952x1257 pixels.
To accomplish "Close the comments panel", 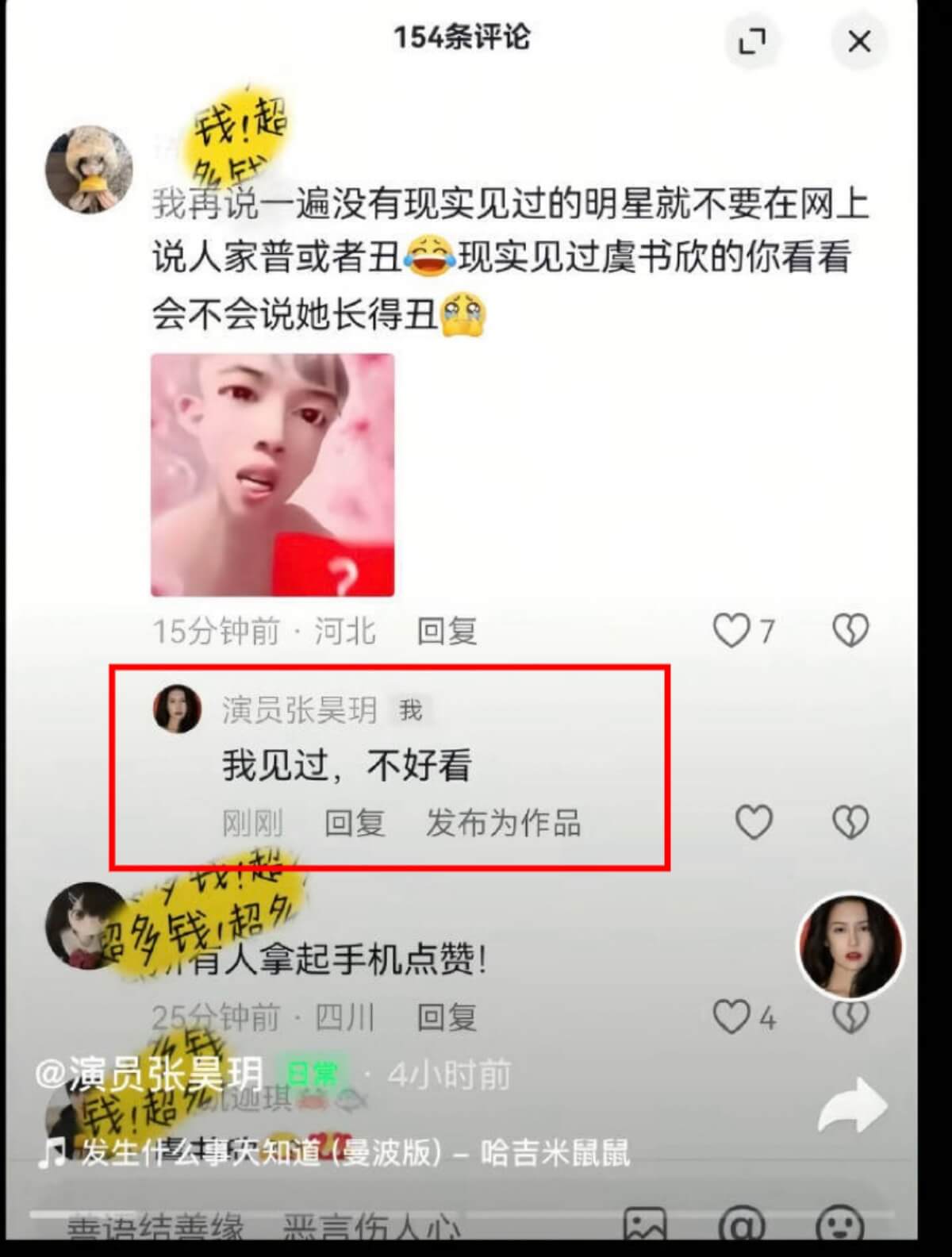I will click(859, 42).
